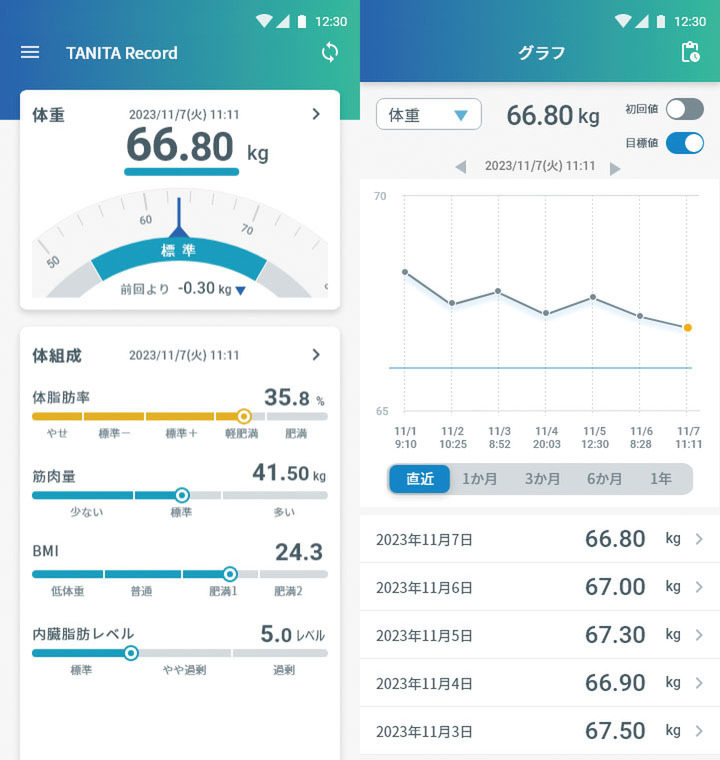
Task: Open the 2023年11月5日 record row
Action: click(540, 635)
